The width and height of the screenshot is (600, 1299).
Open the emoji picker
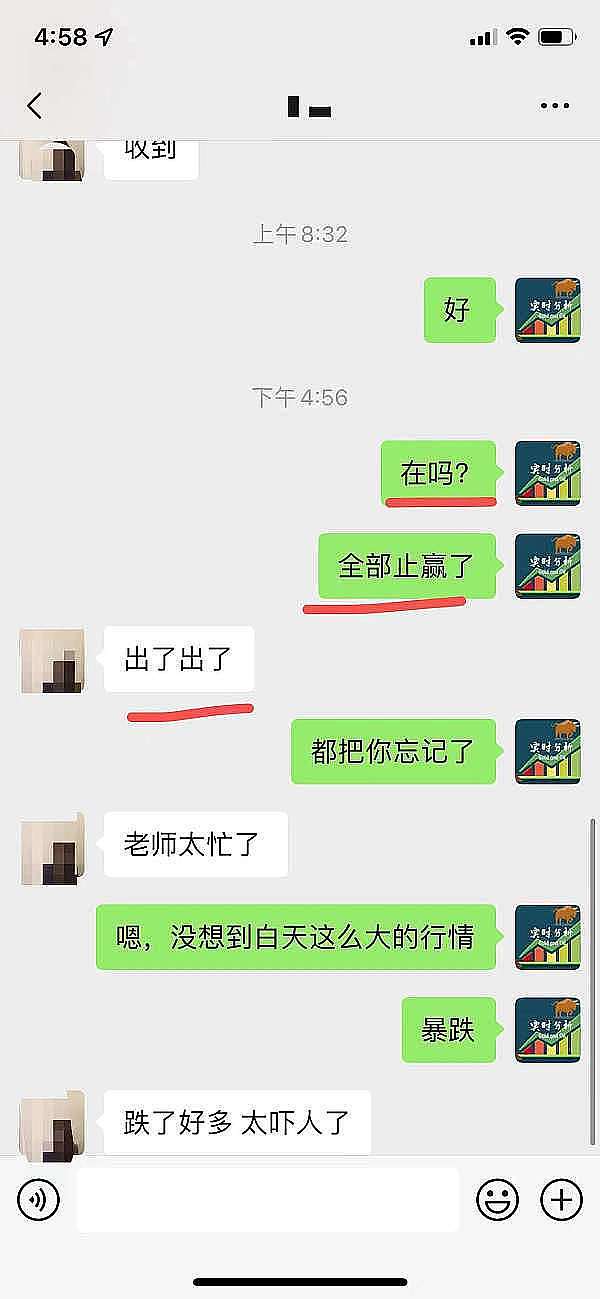497,1199
